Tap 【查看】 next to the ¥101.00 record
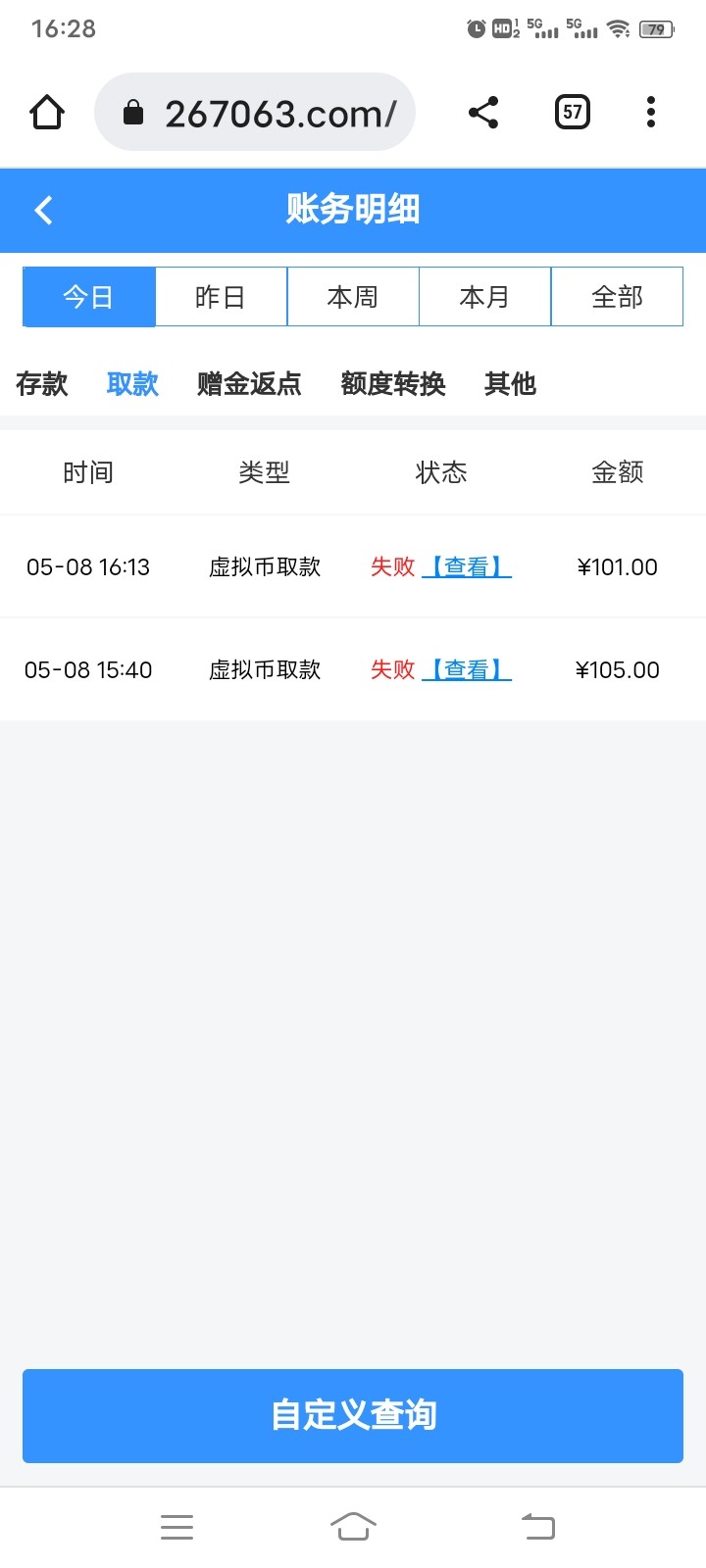 tap(467, 566)
